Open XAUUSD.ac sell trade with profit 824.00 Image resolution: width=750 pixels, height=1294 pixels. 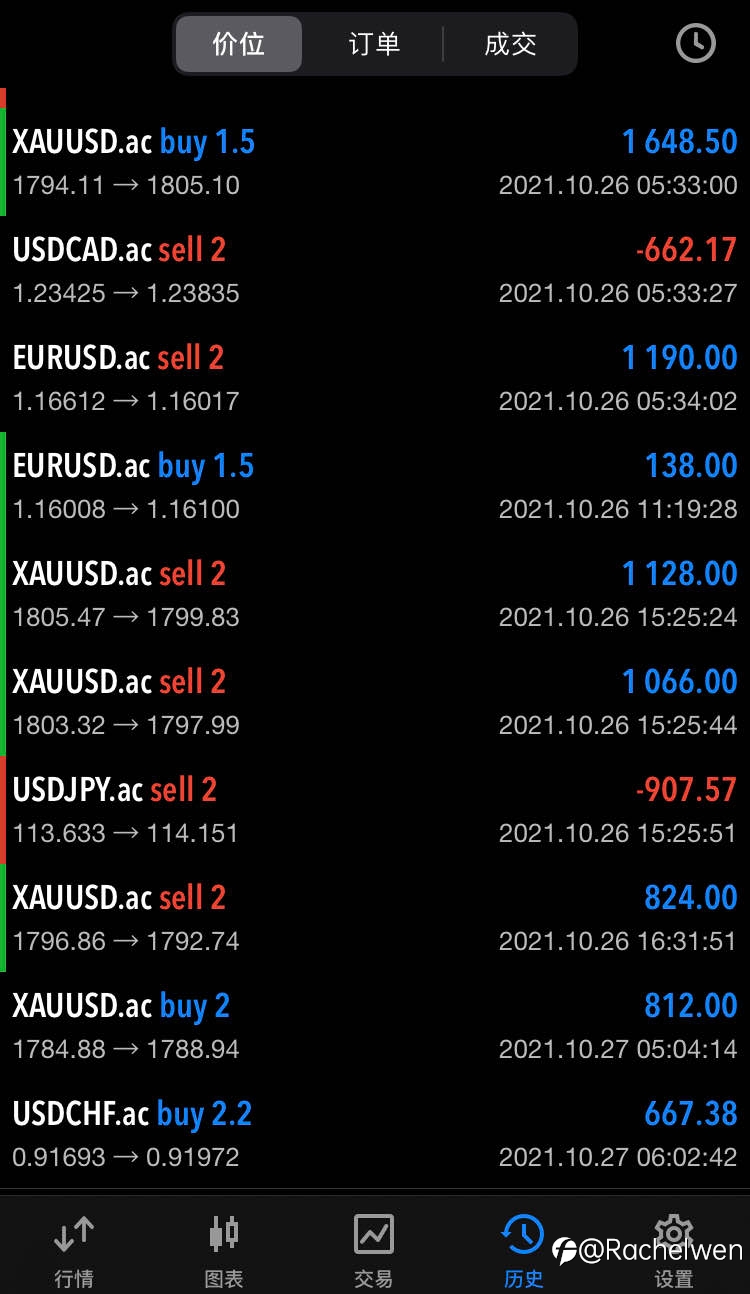(375, 918)
